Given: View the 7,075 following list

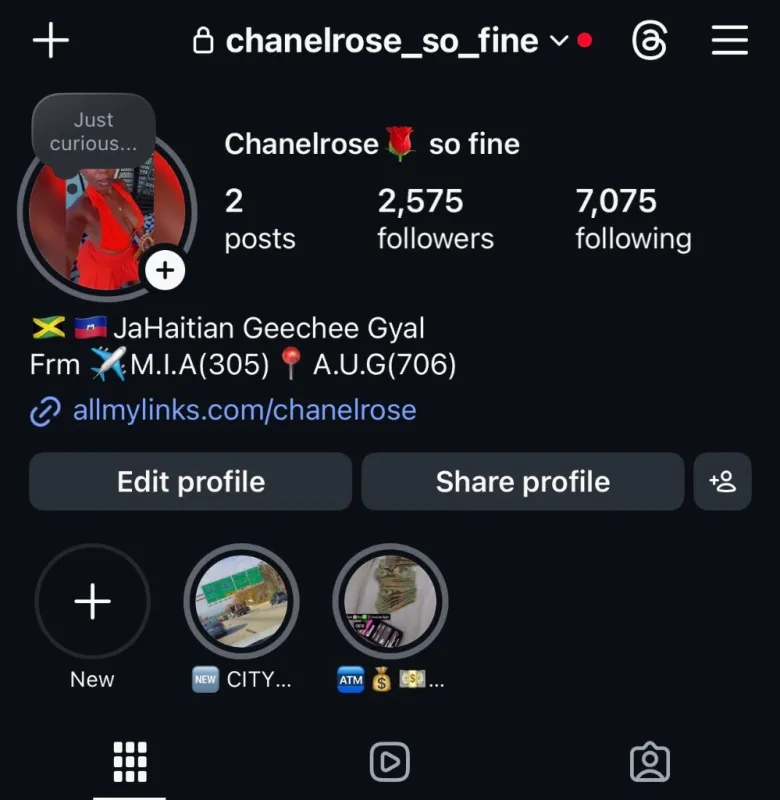Looking at the screenshot, I should click(x=633, y=219).
